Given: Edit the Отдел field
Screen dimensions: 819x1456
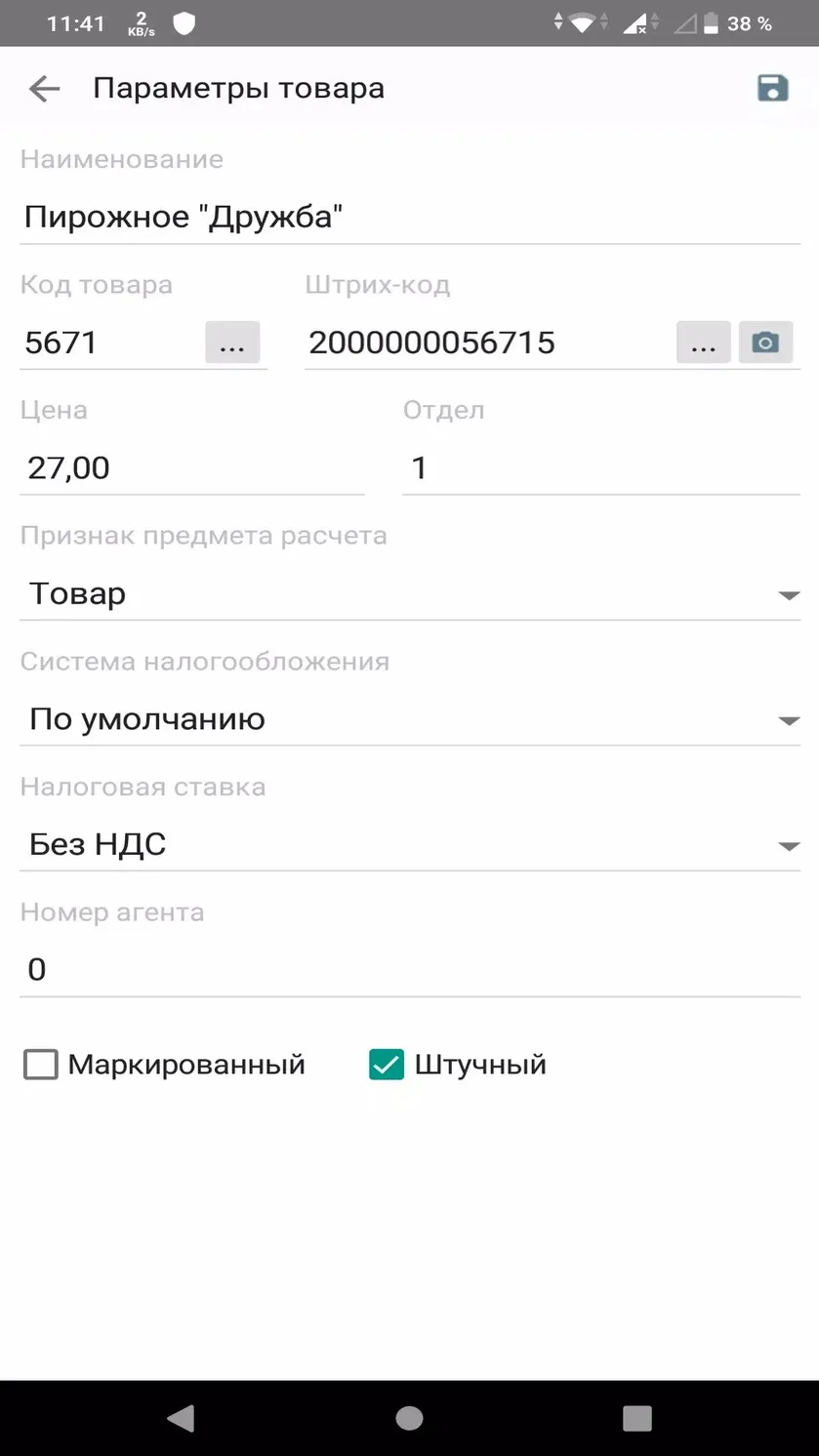Looking at the screenshot, I should coord(601,468).
